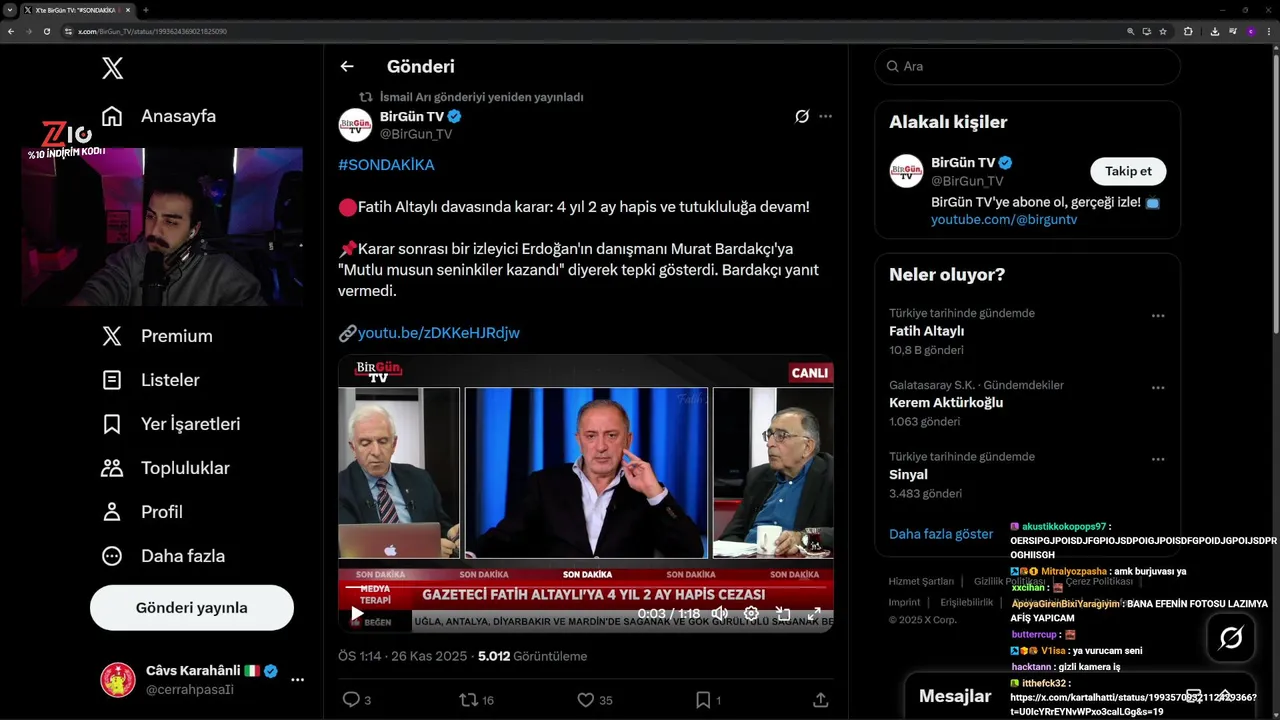Share the post via share icon

point(820,700)
